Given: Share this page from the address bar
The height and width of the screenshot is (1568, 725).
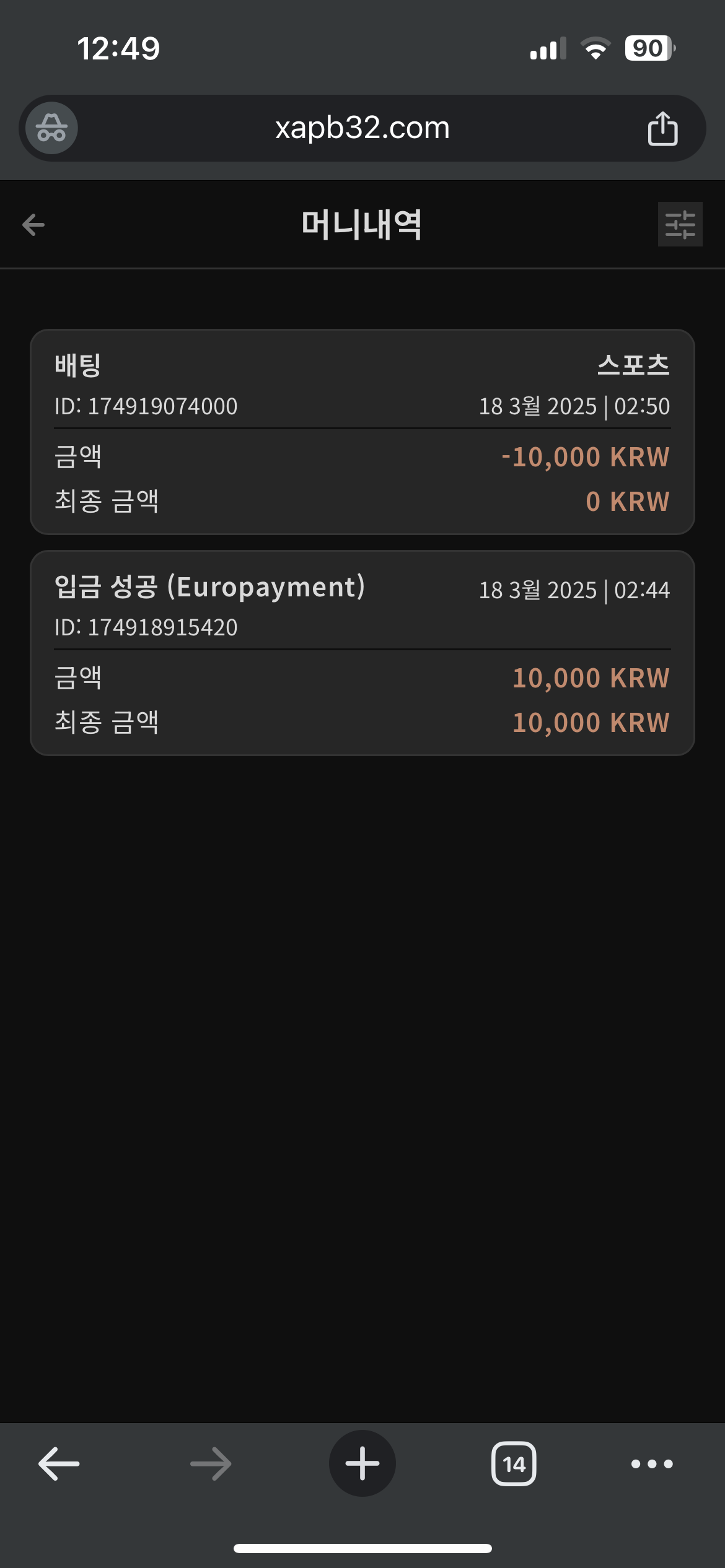Looking at the screenshot, I should (662, 129).
